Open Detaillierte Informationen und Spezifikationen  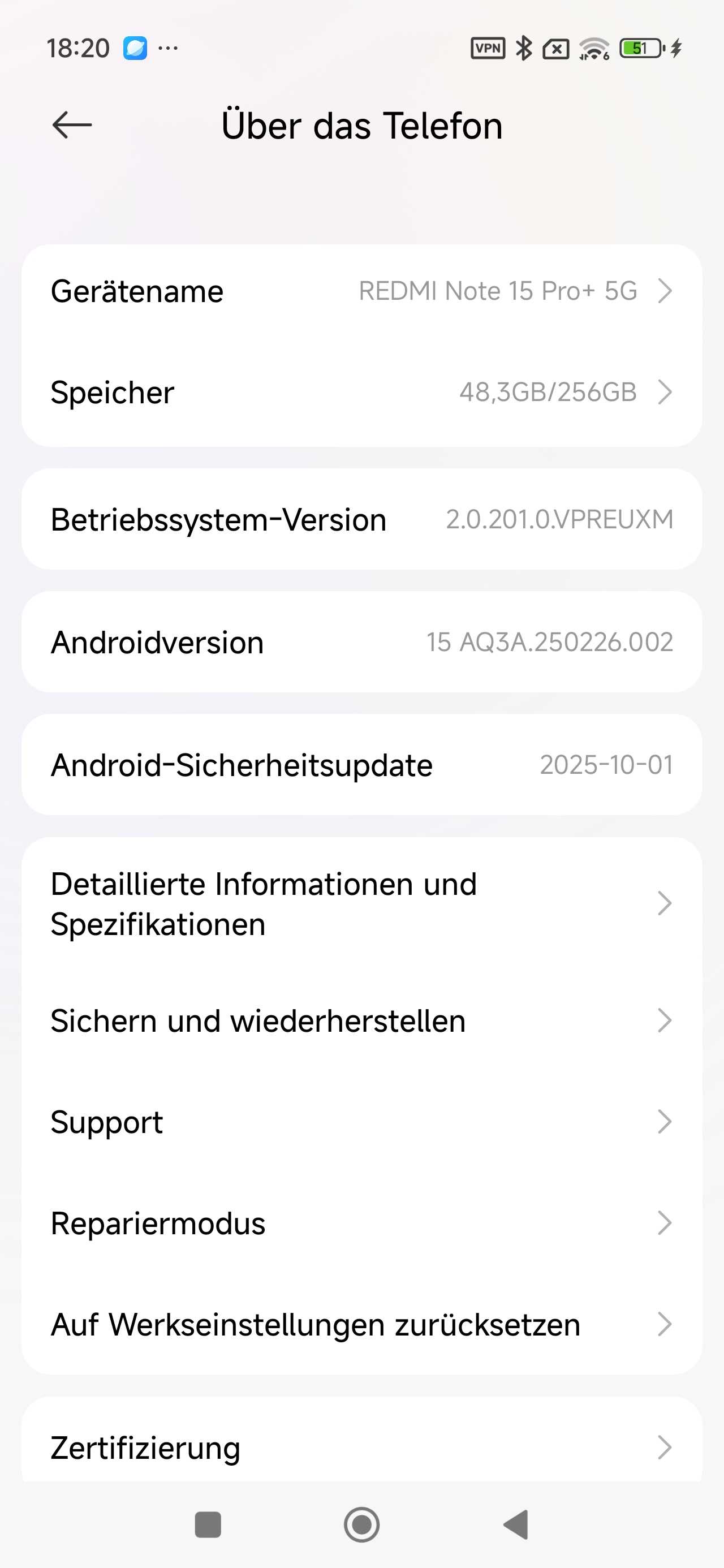[361, 904]
